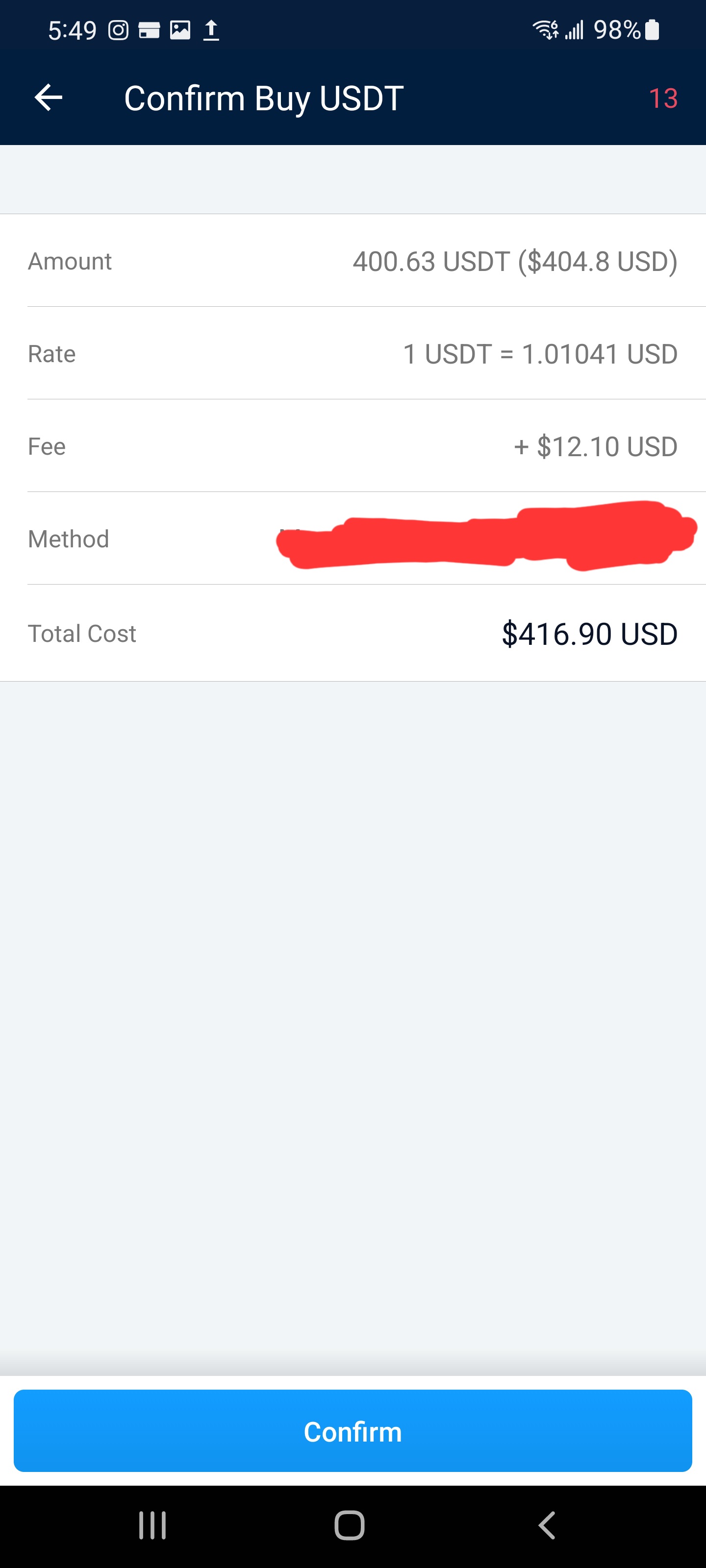Go to the home screen
Viewport: 706px width, 1568px height.
(x=350, y=1525)
